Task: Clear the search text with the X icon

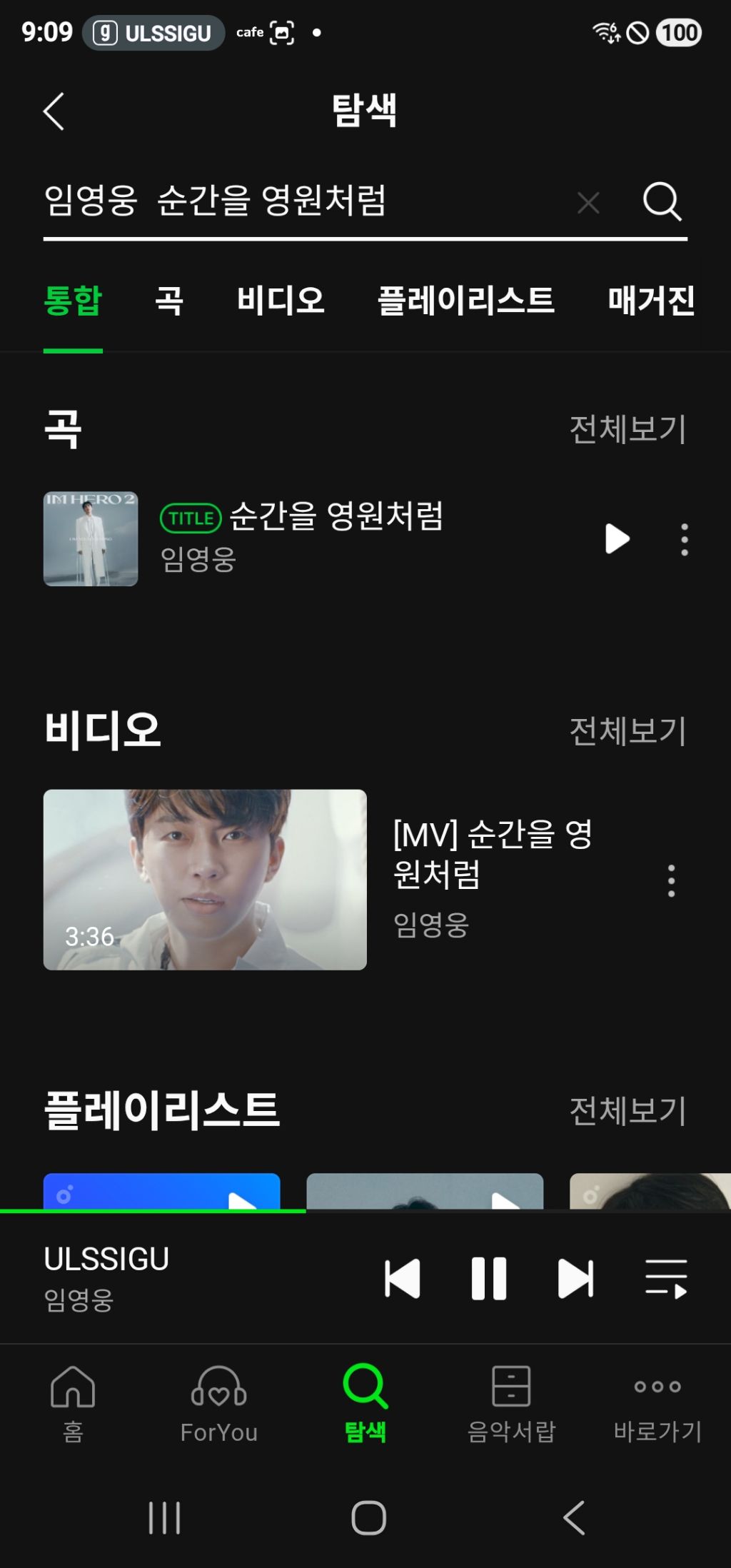Action: [x=588, y=203]
